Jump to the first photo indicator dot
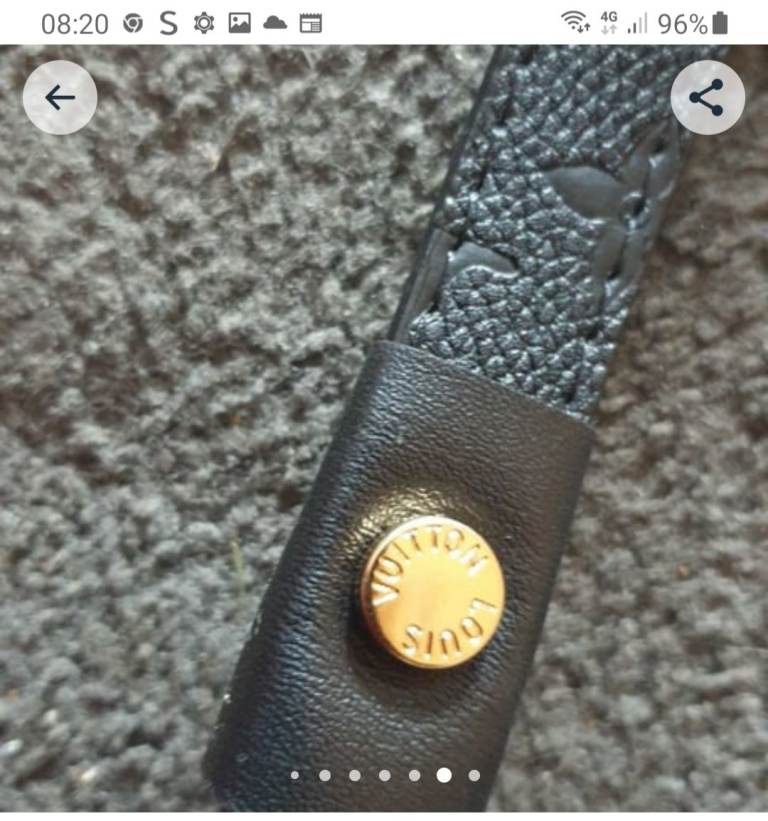Viewport: 768px width, 821px height. (x=294, y=775)
